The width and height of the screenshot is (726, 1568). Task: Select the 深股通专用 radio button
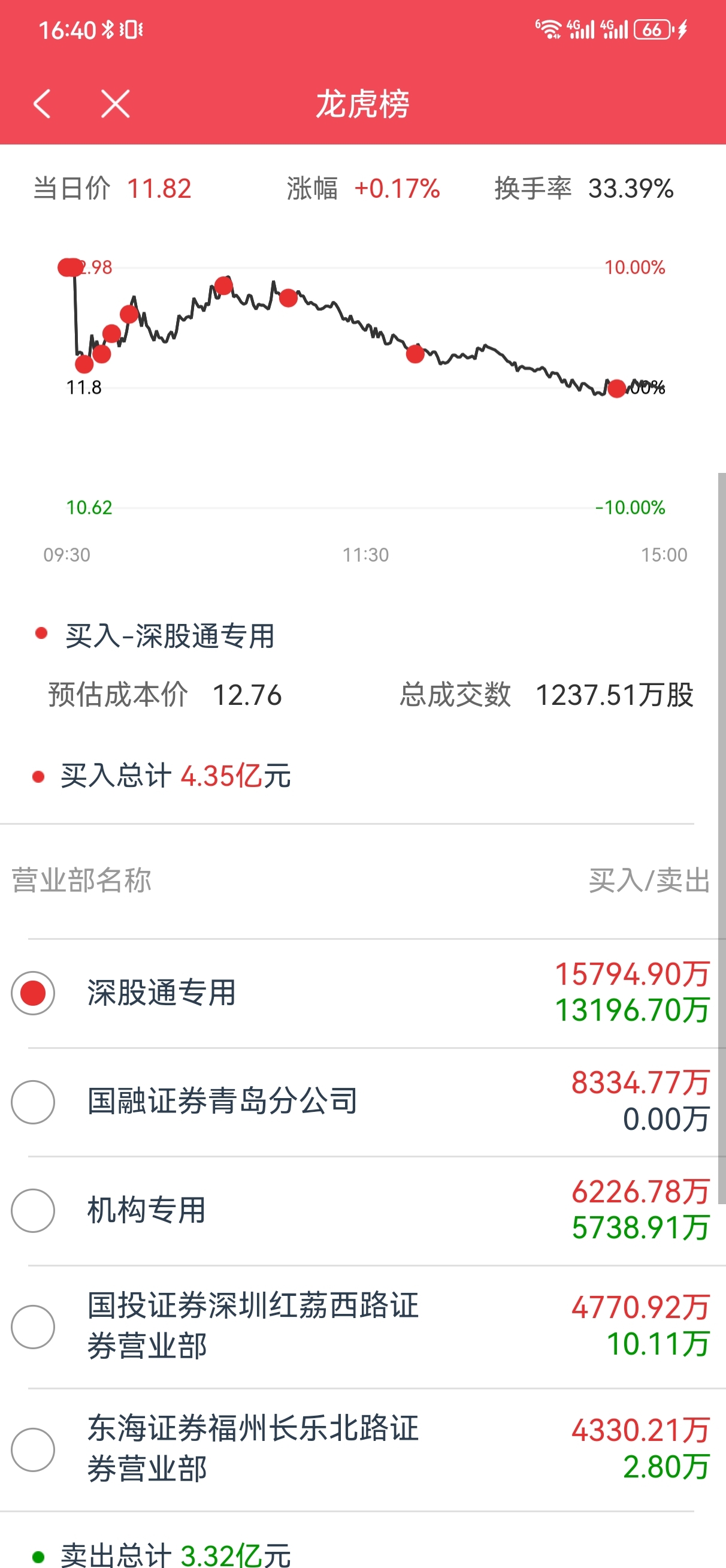click(33, 993)
